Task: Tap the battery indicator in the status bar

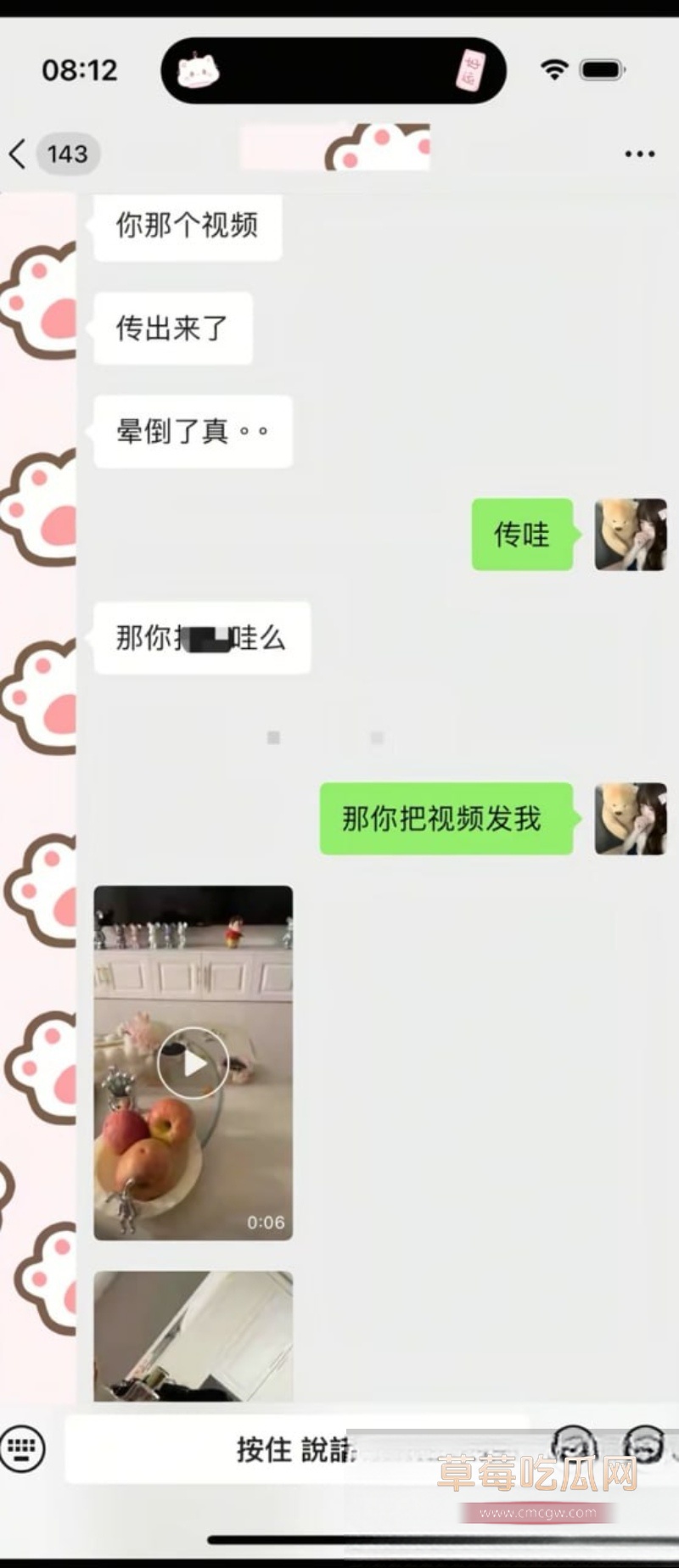Action: [x=603, y=70]
